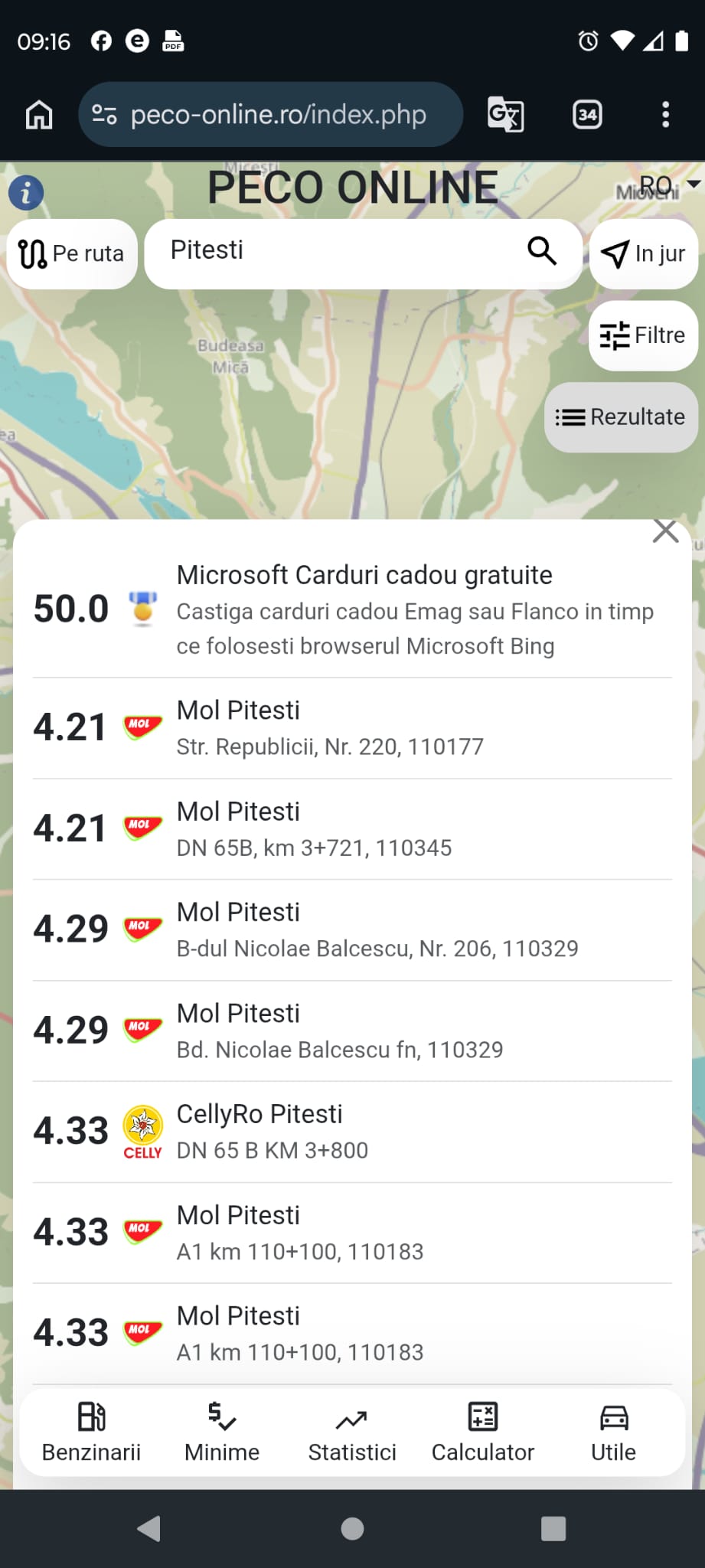Viewport: 705px width, 1568px height.
Task: Toggle the Rezultate list button
Action: coord(621,417)
